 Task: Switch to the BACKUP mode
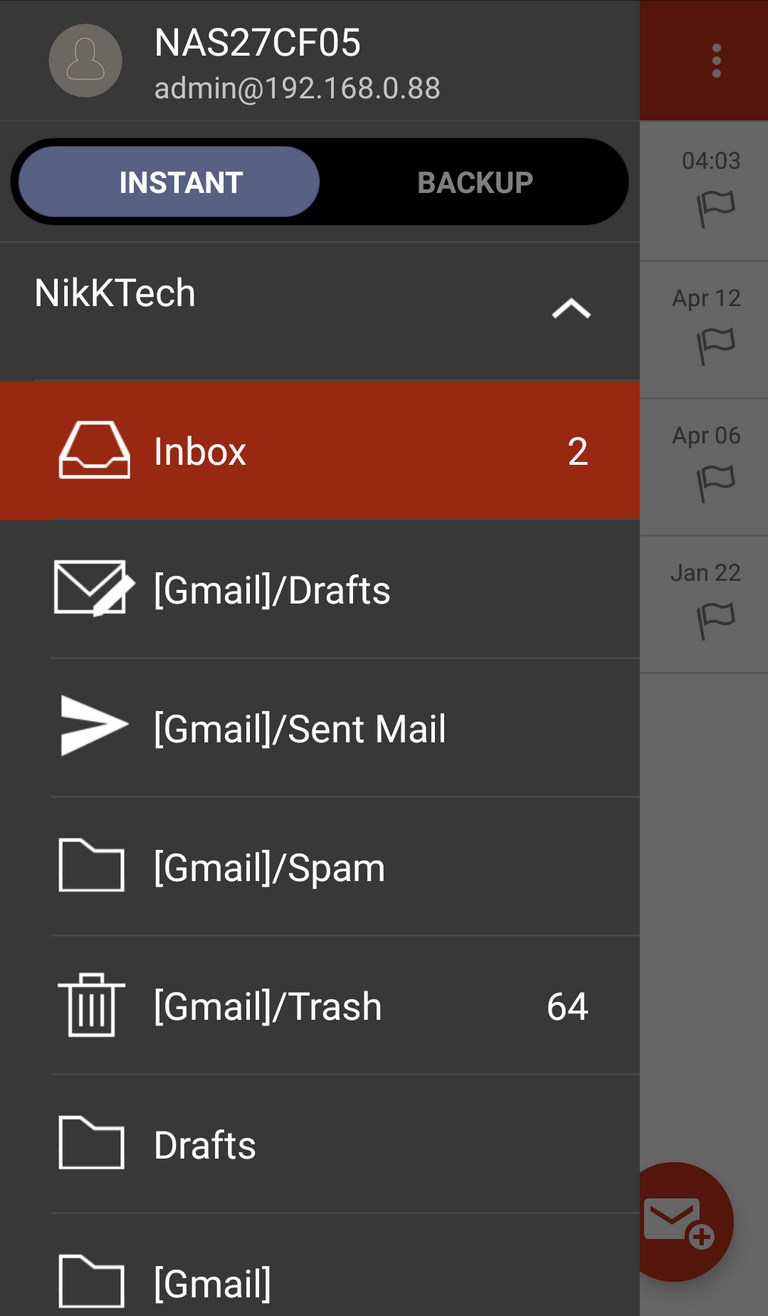click(x=475, y=182)
